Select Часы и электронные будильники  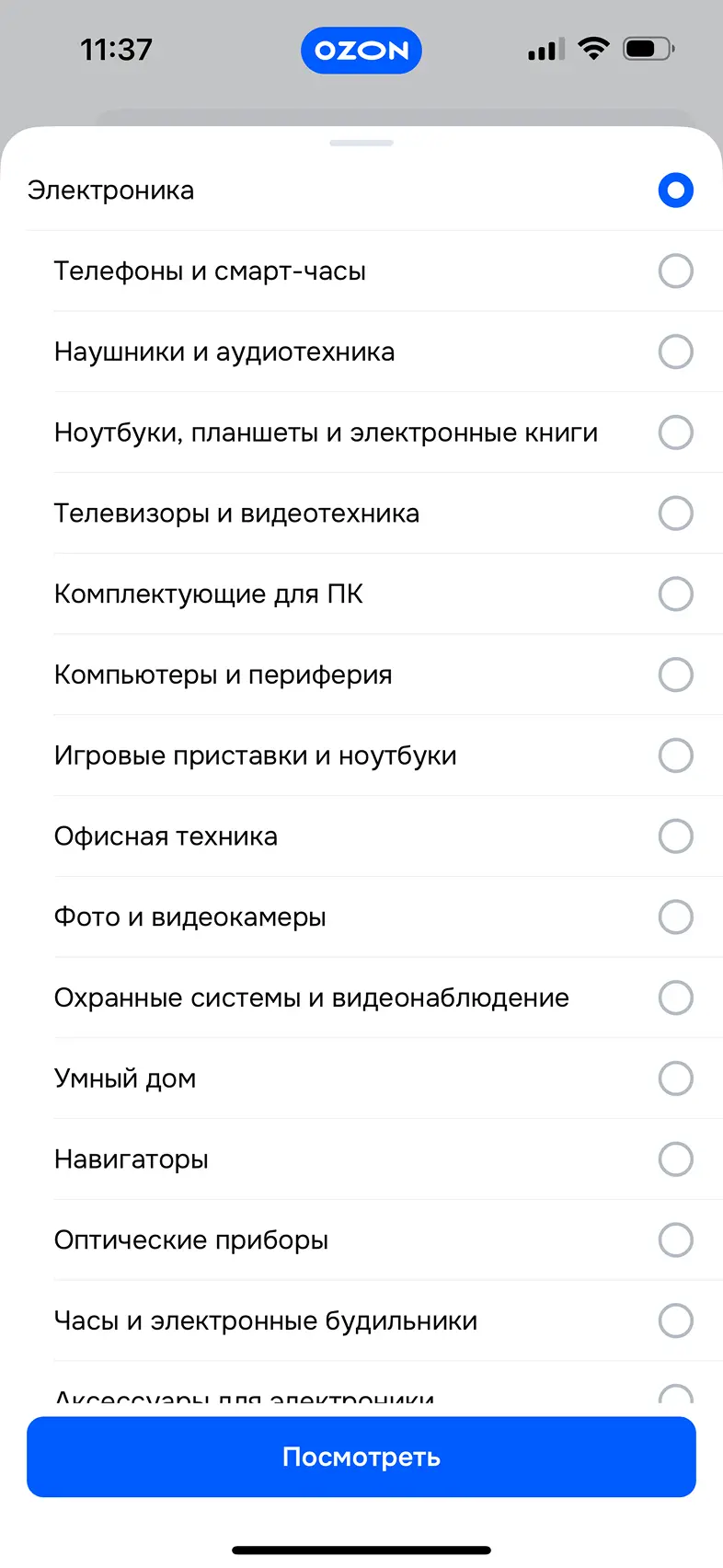click(675, 1320)
